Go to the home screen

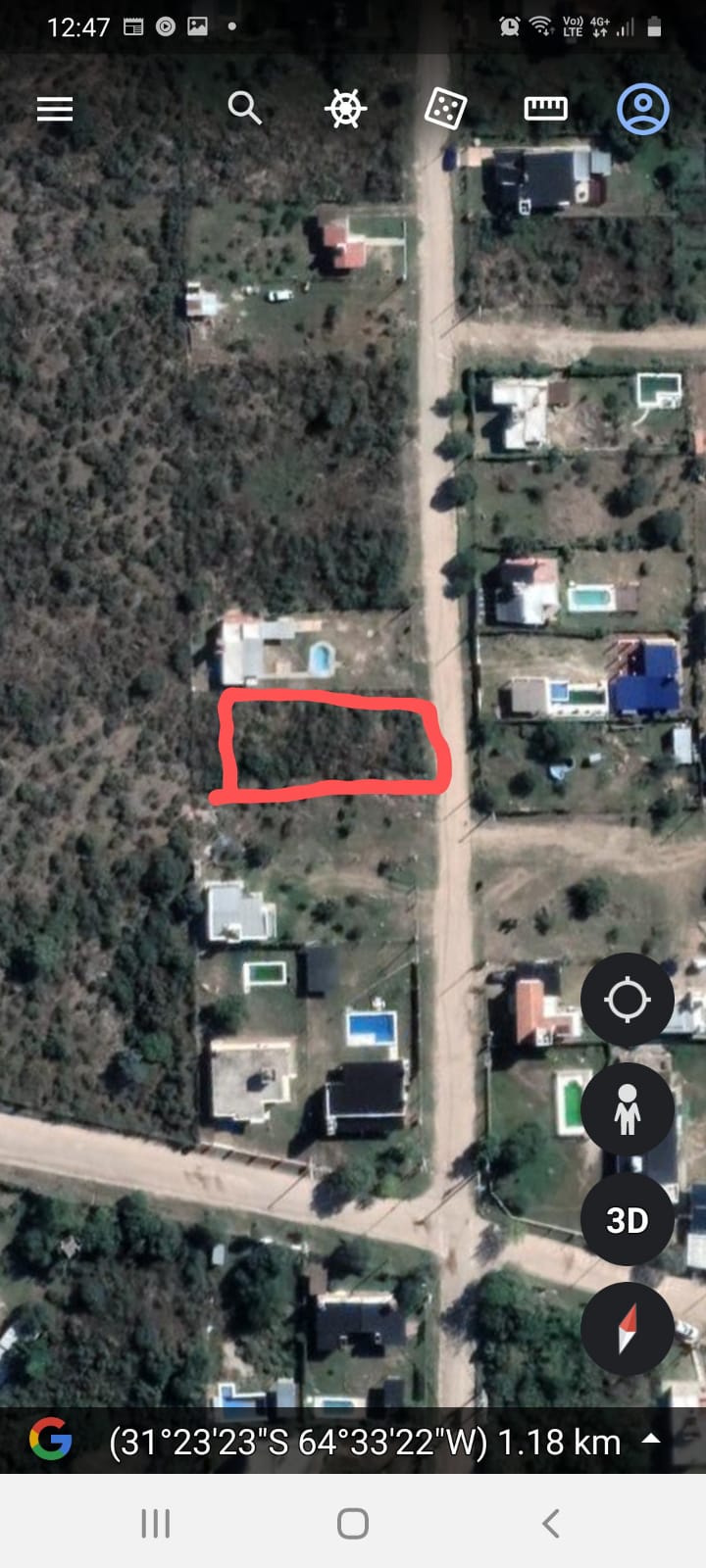353,1524
